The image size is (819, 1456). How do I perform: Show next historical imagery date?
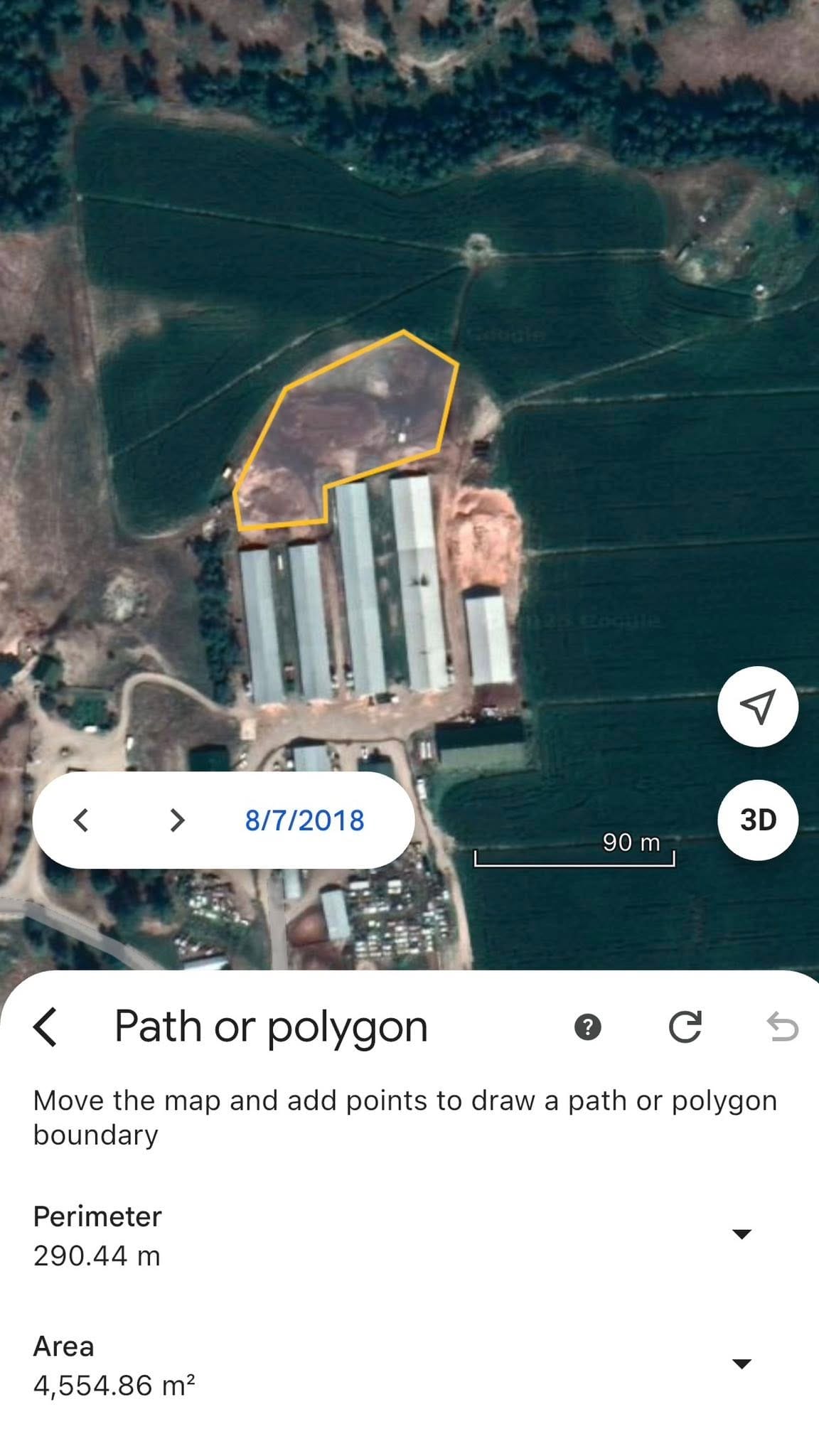177,820
